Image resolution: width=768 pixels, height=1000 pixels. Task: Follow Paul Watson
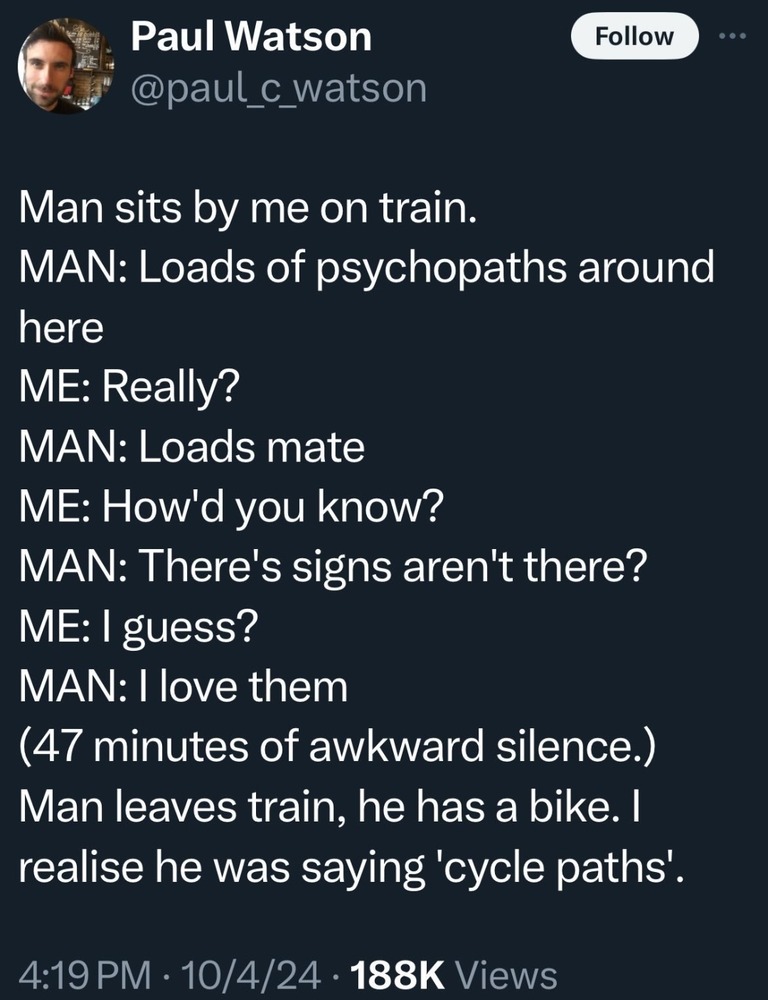coord(634,37)
